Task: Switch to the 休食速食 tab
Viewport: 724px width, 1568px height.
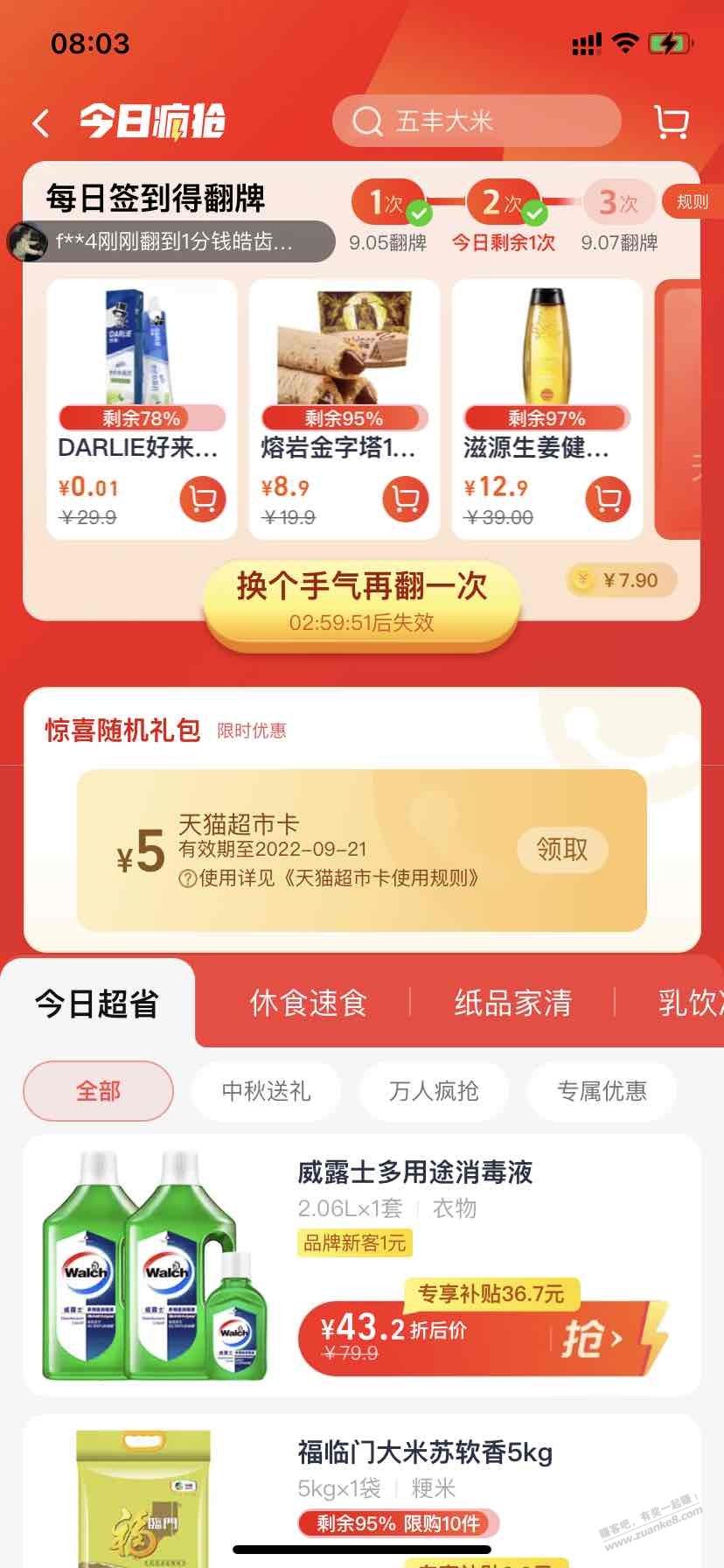Action: pos(308,1003)
